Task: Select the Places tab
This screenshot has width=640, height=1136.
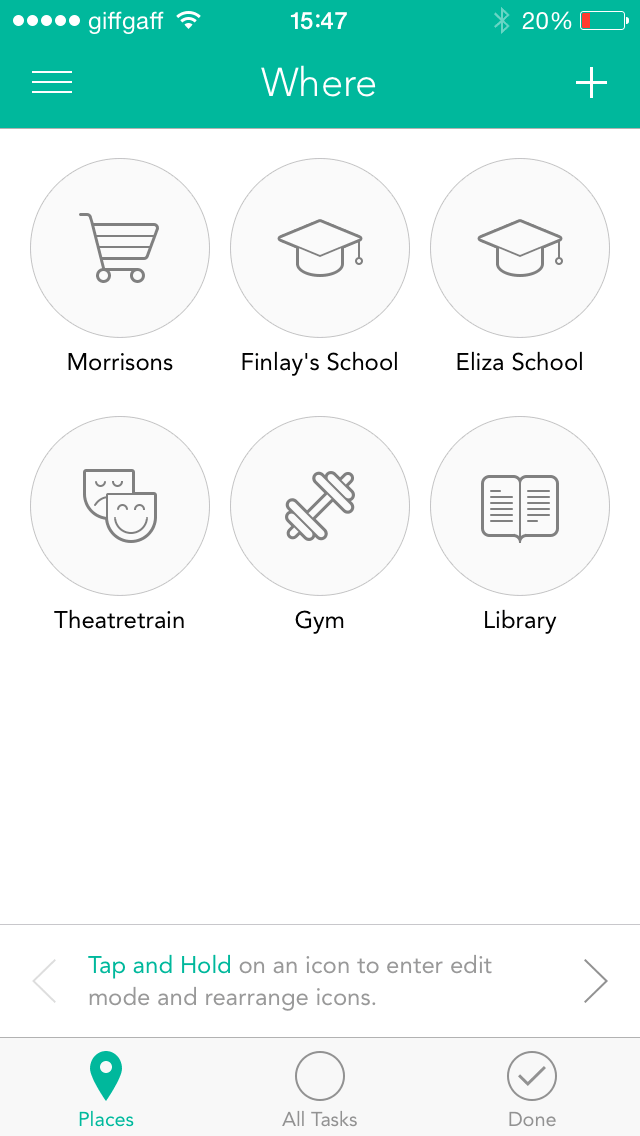Action: tap(106, 1089)
